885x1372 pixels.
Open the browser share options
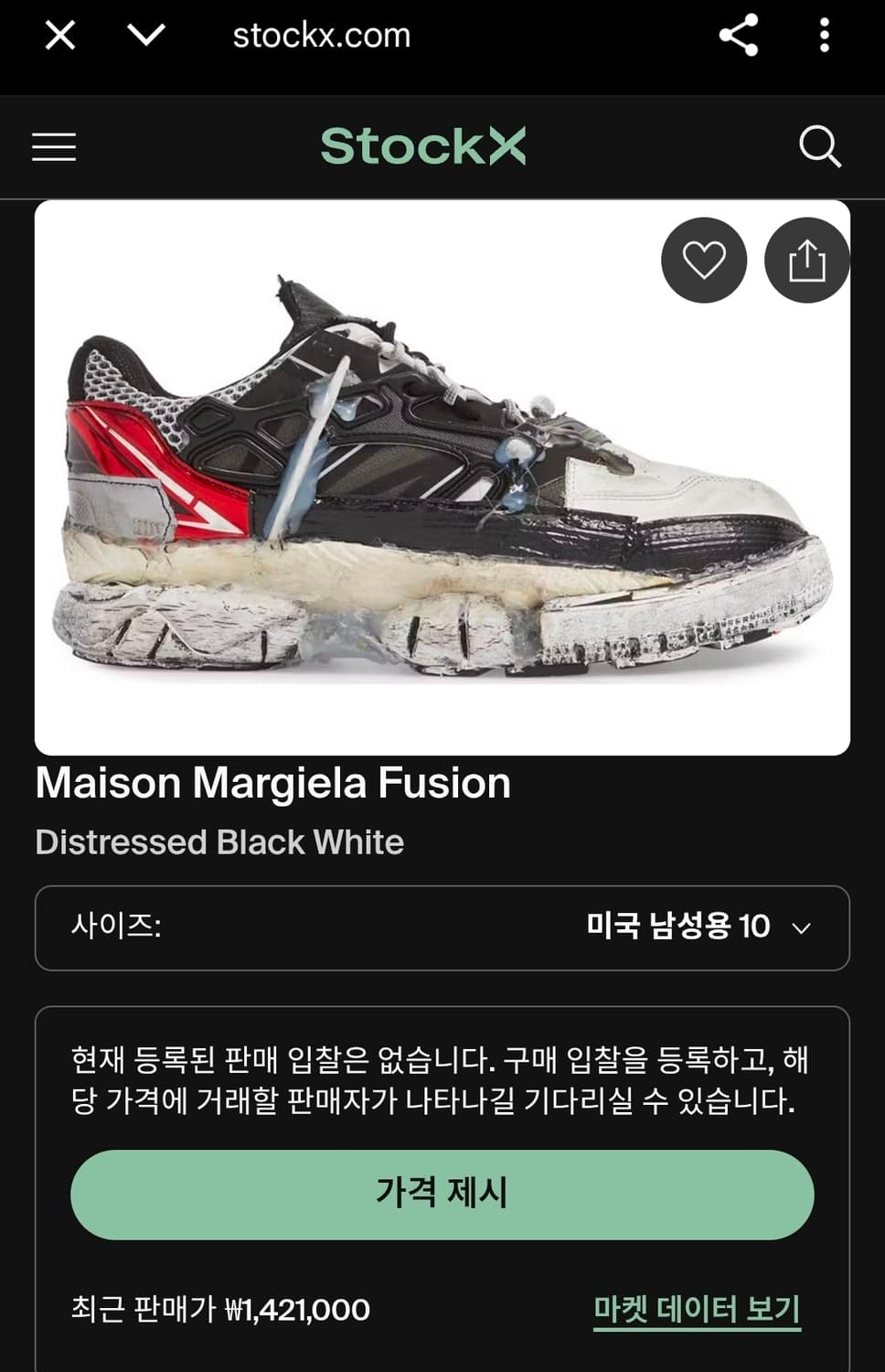(739, 35)
